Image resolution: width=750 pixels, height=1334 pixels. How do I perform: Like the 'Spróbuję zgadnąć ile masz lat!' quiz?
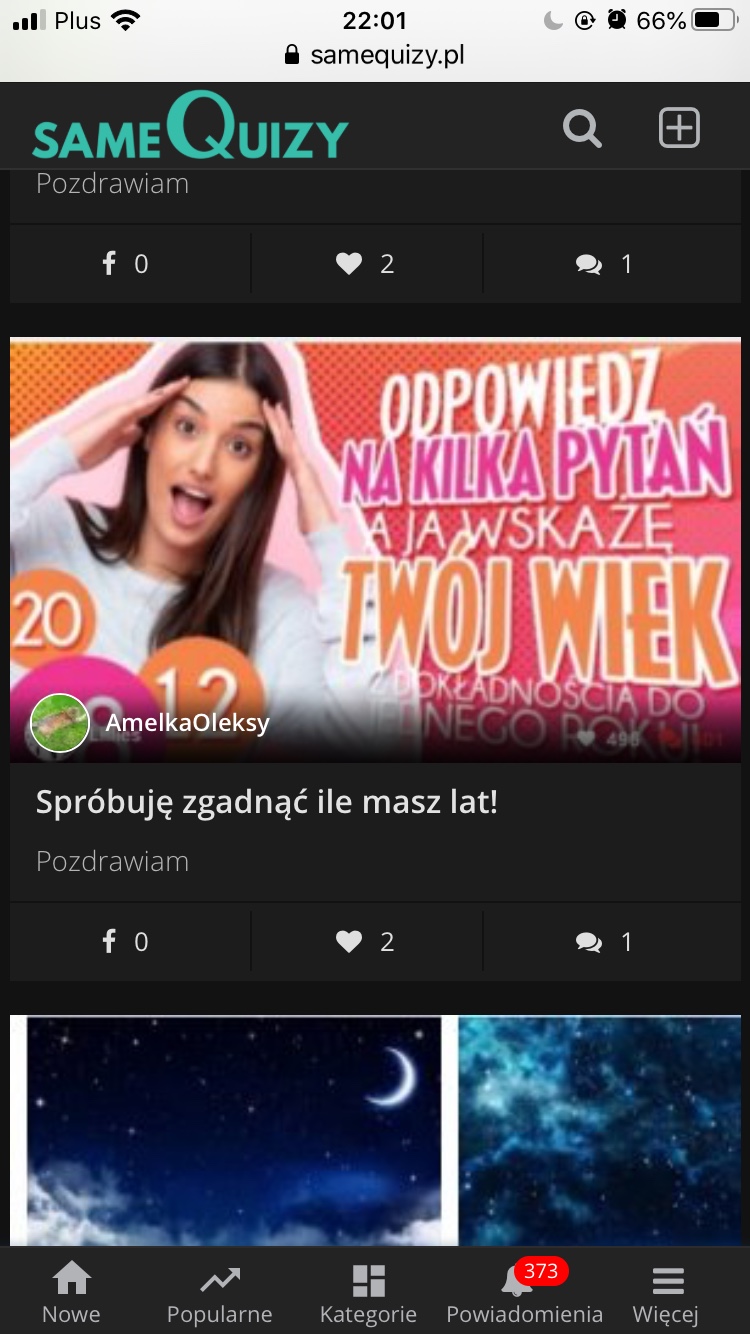(365, 941)
